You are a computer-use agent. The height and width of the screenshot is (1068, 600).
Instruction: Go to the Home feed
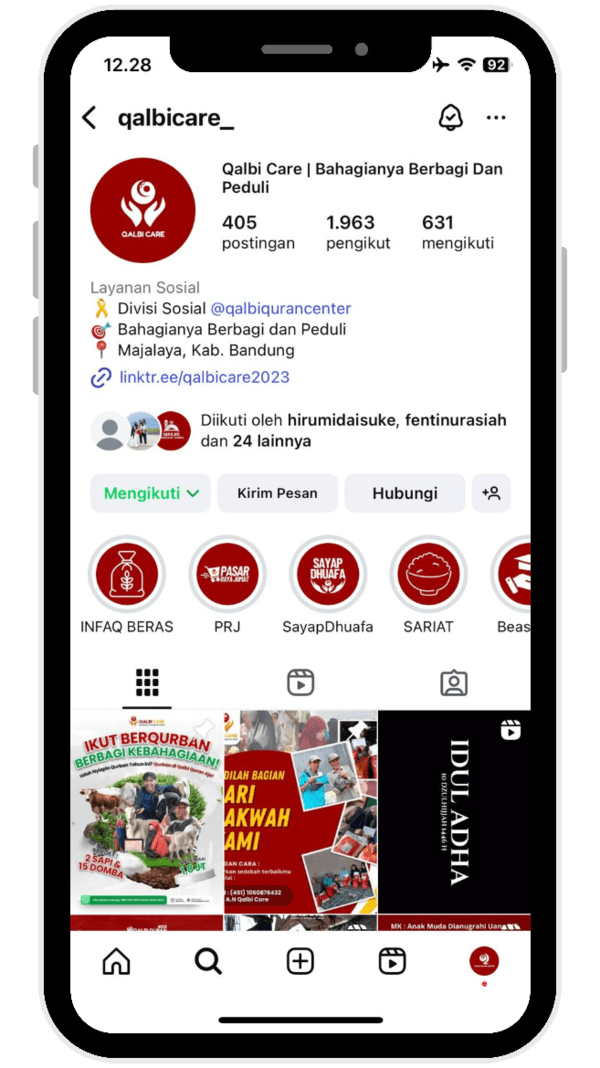click(117, 961)
